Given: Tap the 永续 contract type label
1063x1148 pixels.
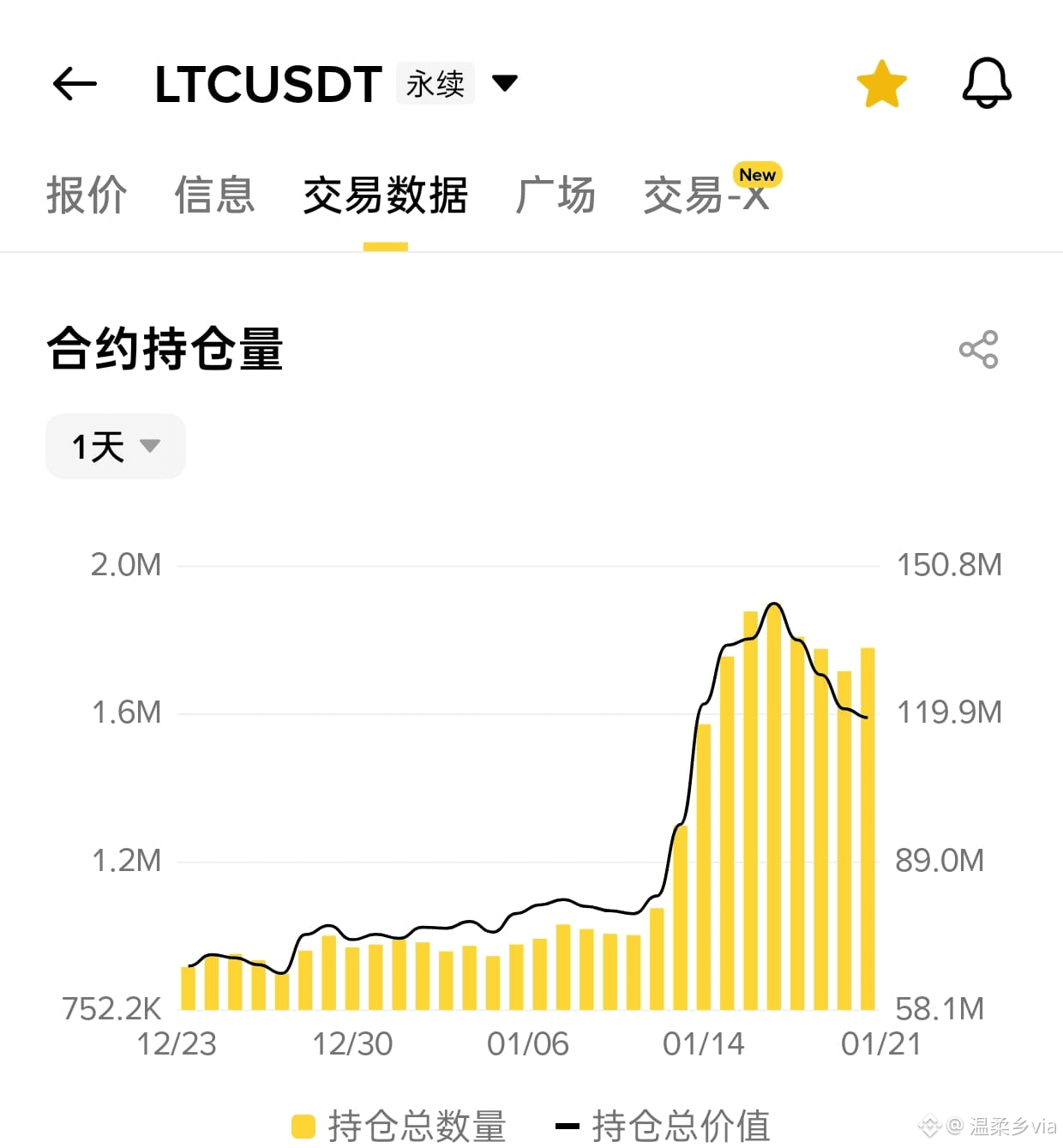Looking at the screenshot, I should pos(435,83).
